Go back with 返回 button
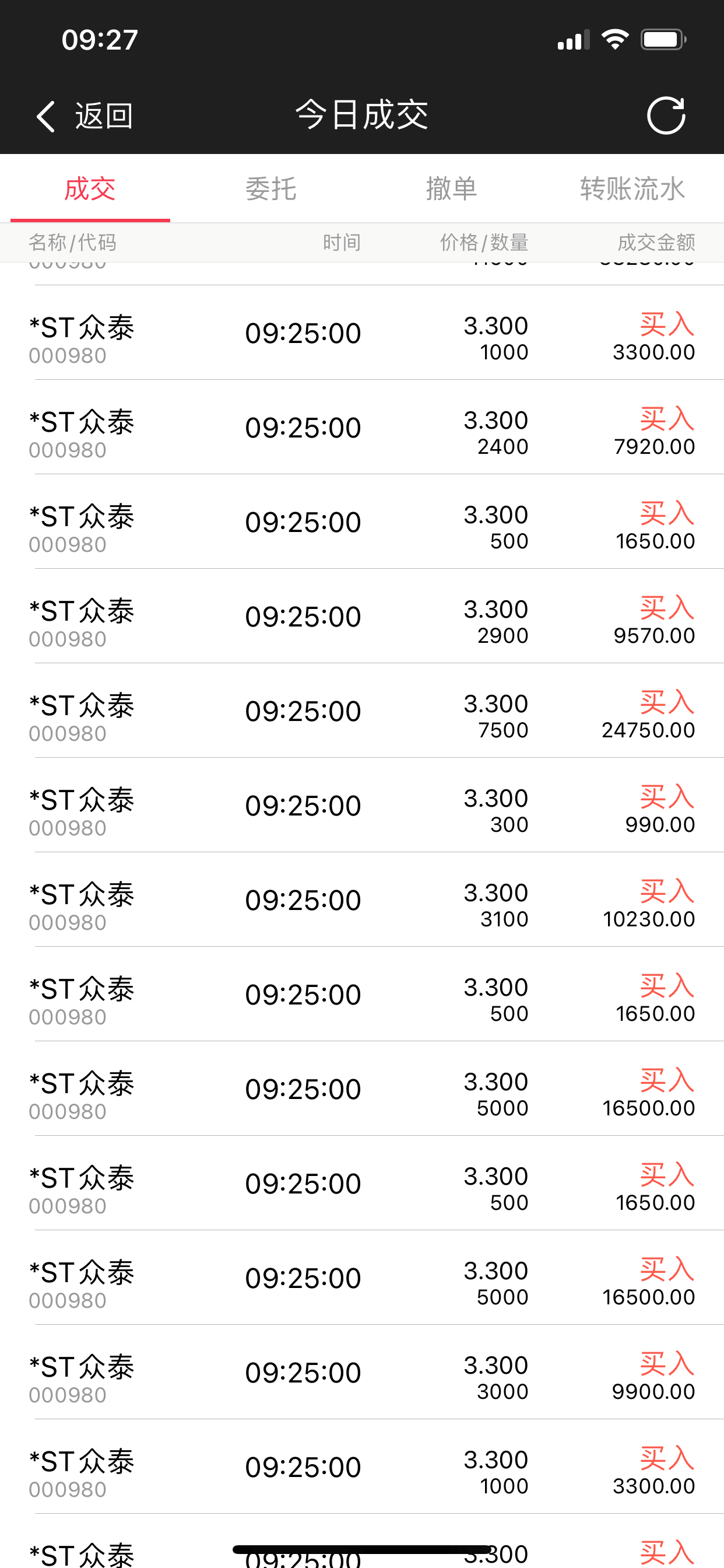Image resolution: width=724 pixels, height=1568 pixels. 85,116
